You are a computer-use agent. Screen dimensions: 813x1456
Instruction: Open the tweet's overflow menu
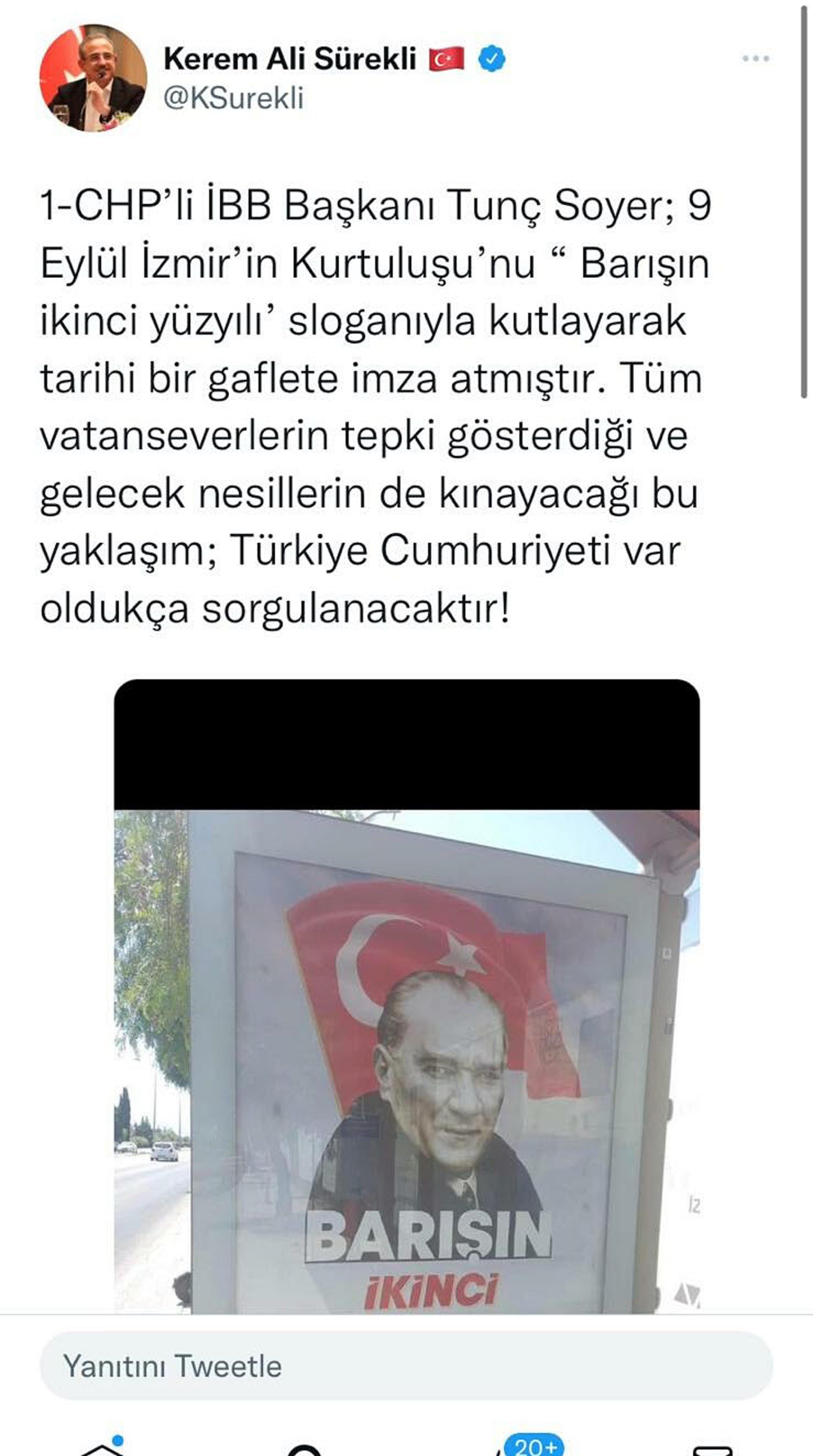[x=755, y=58]
